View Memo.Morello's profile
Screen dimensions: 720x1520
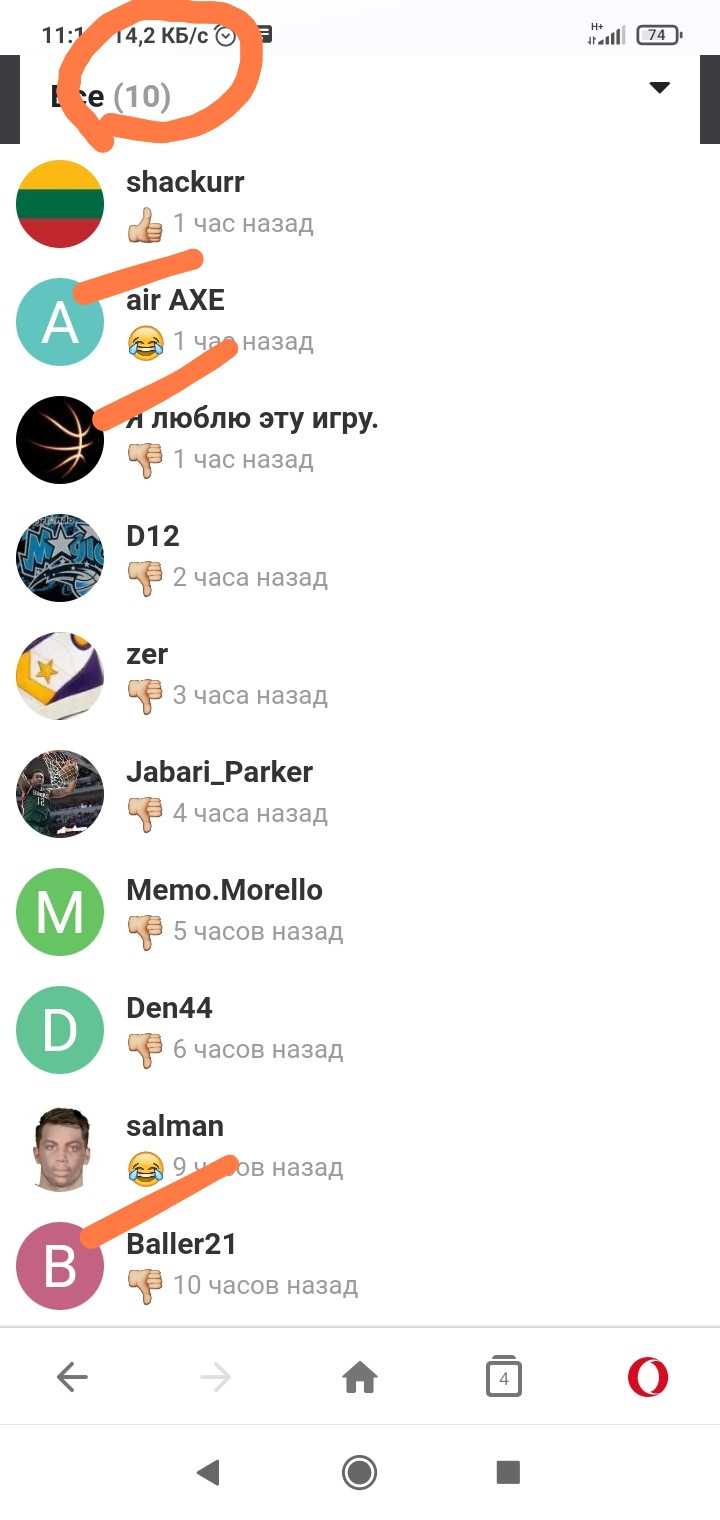click(x=360, y=912)
